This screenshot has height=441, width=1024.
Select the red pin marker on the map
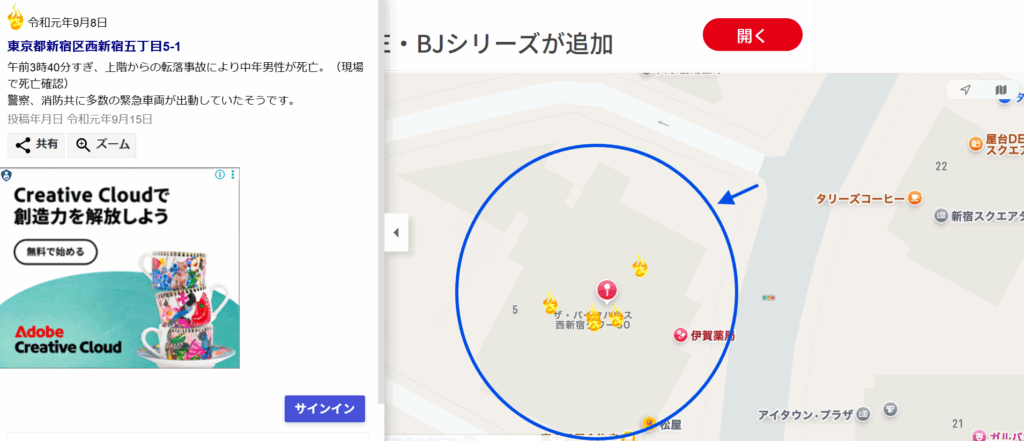tap(605, 291)
